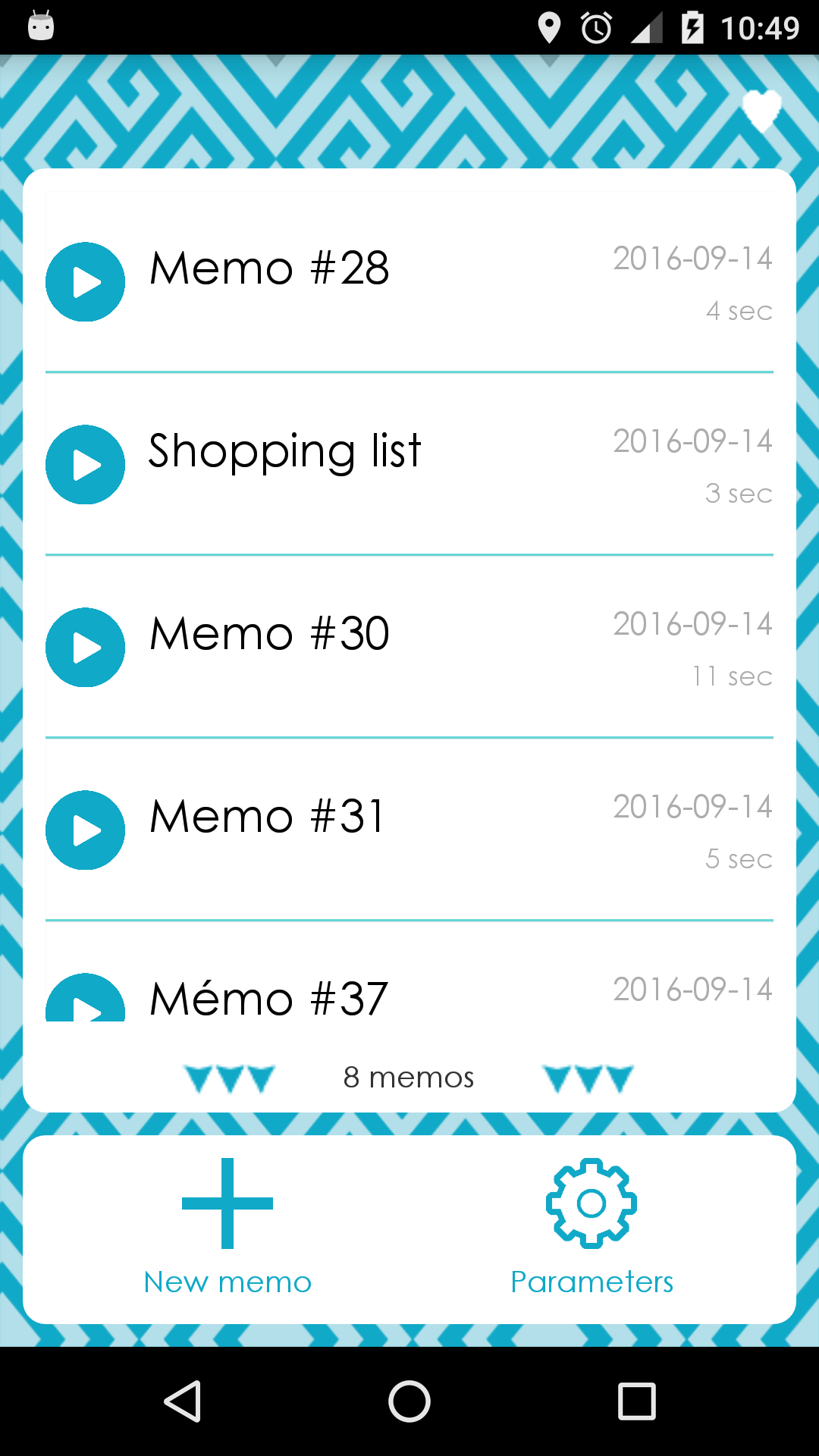Play the Memo #28 recording
The width and height of the screenshot is (819, 1456).
[x=85, y=282]
